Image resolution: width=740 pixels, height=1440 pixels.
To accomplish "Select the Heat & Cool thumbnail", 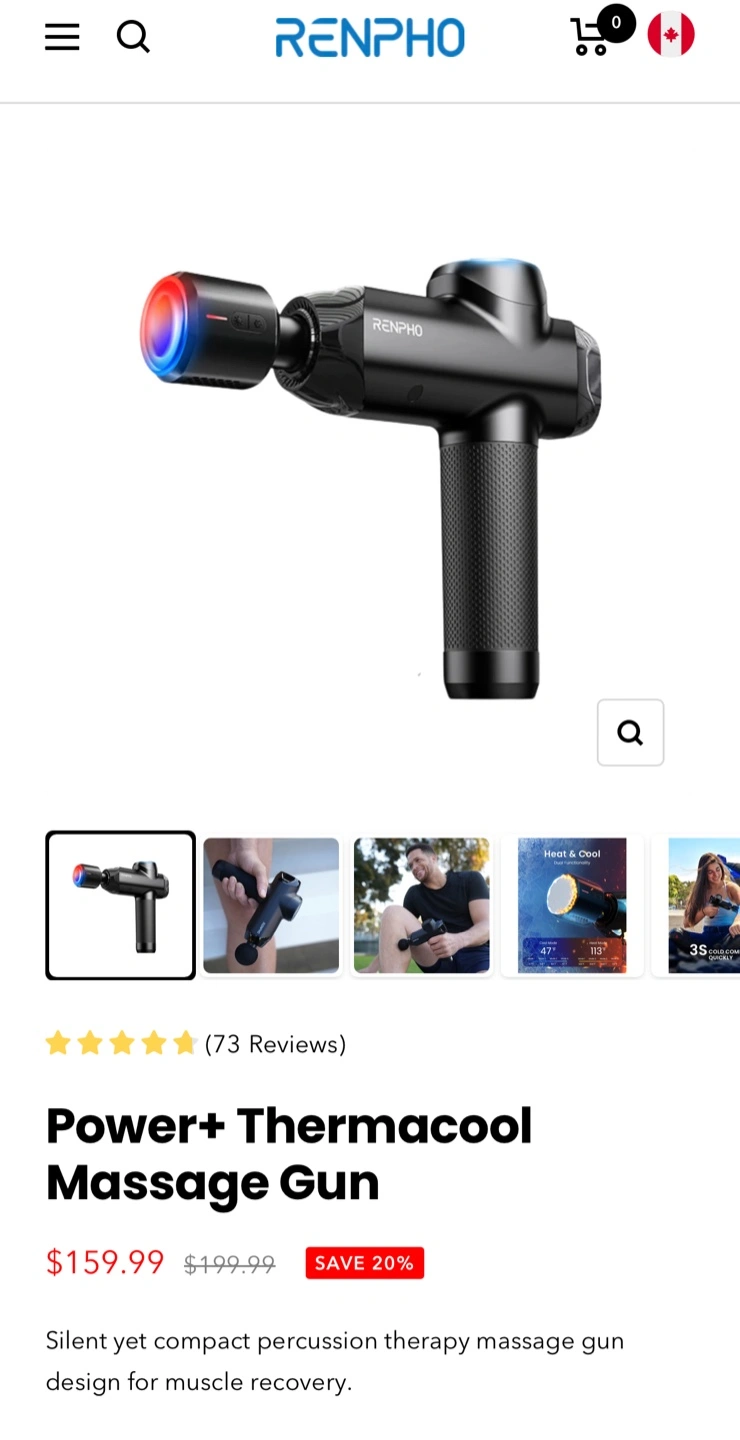I will 572,906.
